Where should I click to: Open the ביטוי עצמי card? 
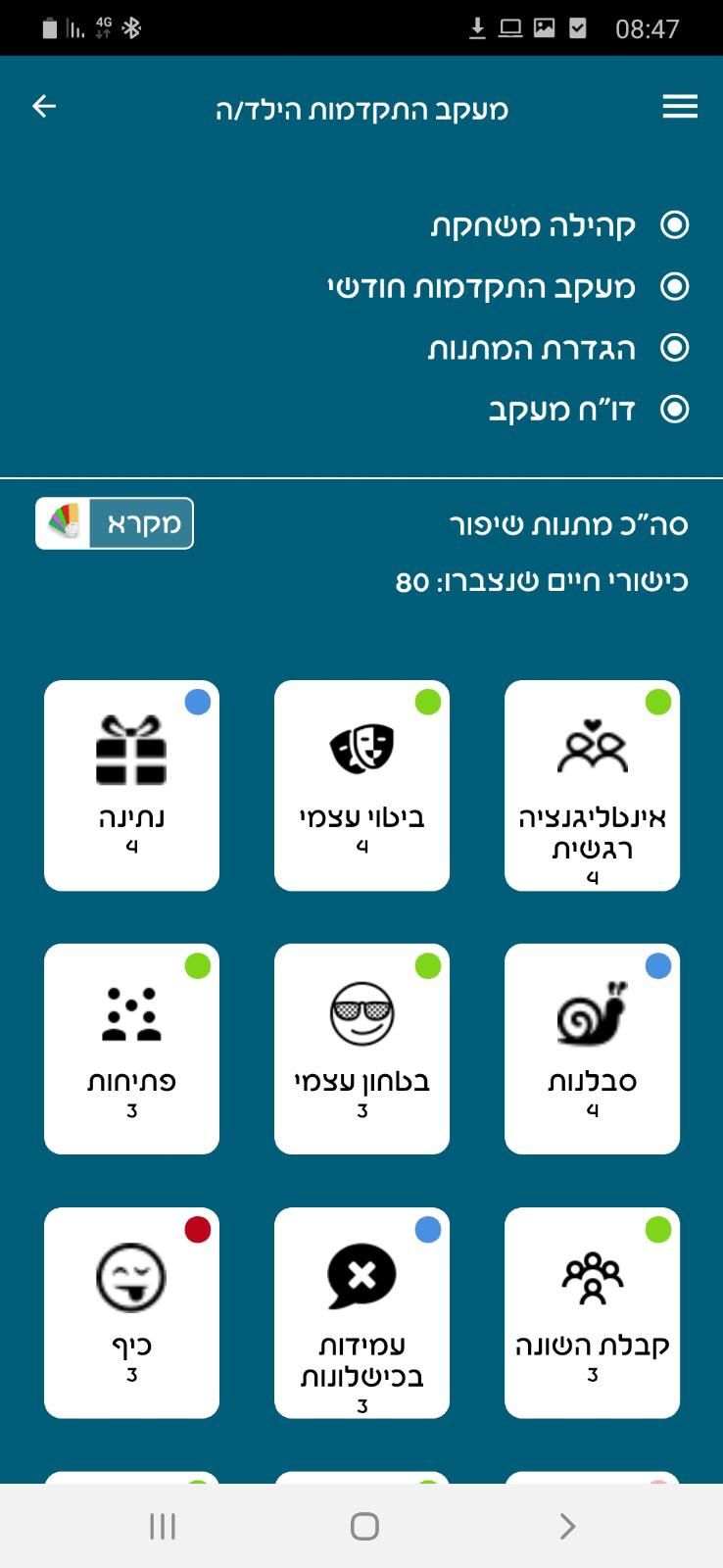(x=361, y=785)
